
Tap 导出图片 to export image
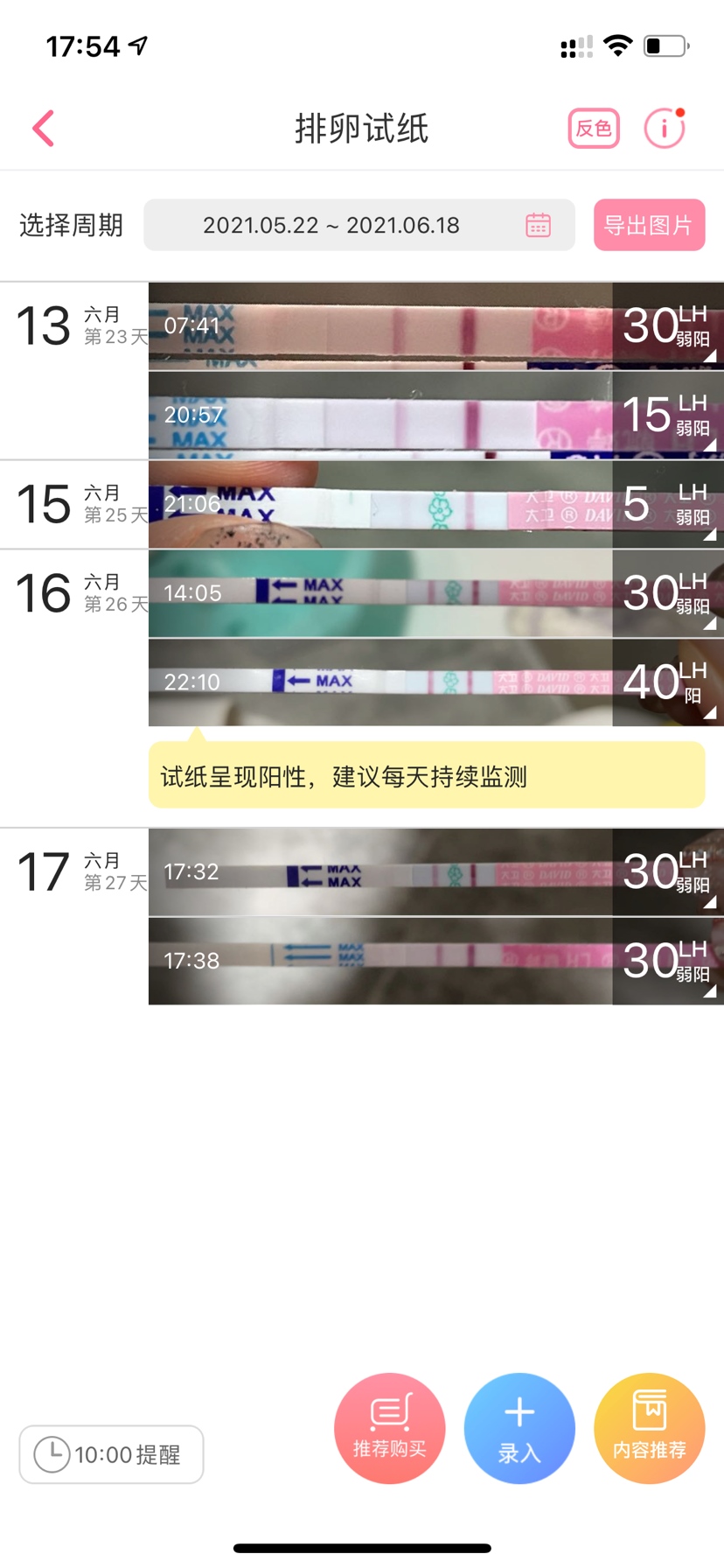click(649, 225)
